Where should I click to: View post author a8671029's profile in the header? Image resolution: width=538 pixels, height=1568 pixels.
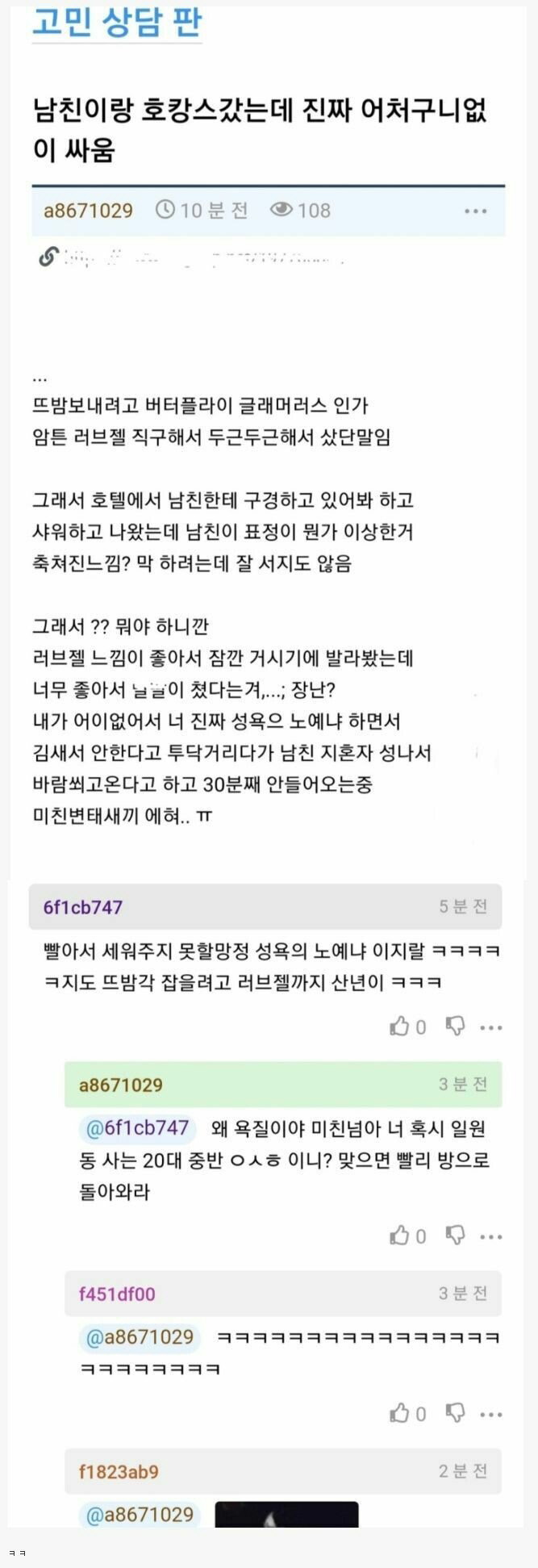(88, 211)
